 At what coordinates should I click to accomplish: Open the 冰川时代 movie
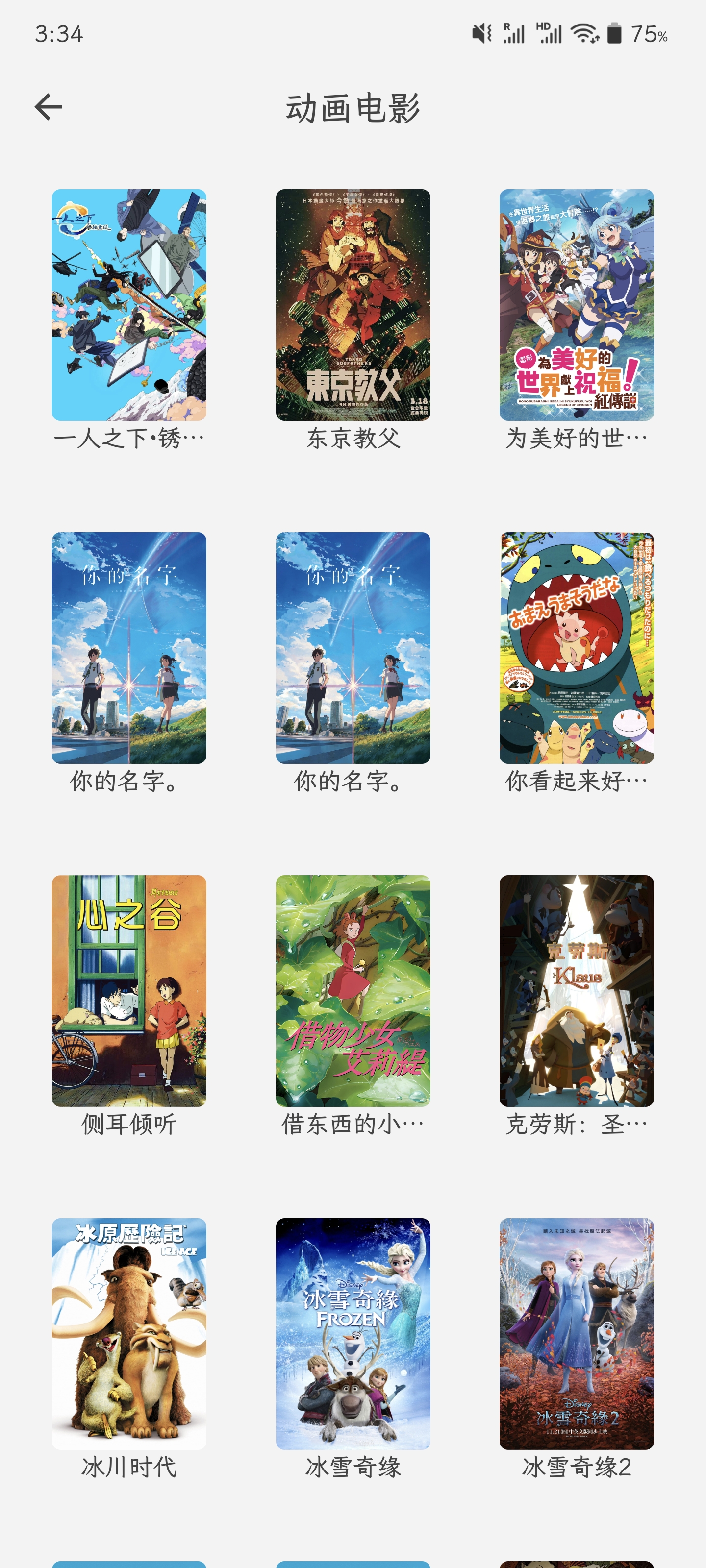[x=128, y=1333]
